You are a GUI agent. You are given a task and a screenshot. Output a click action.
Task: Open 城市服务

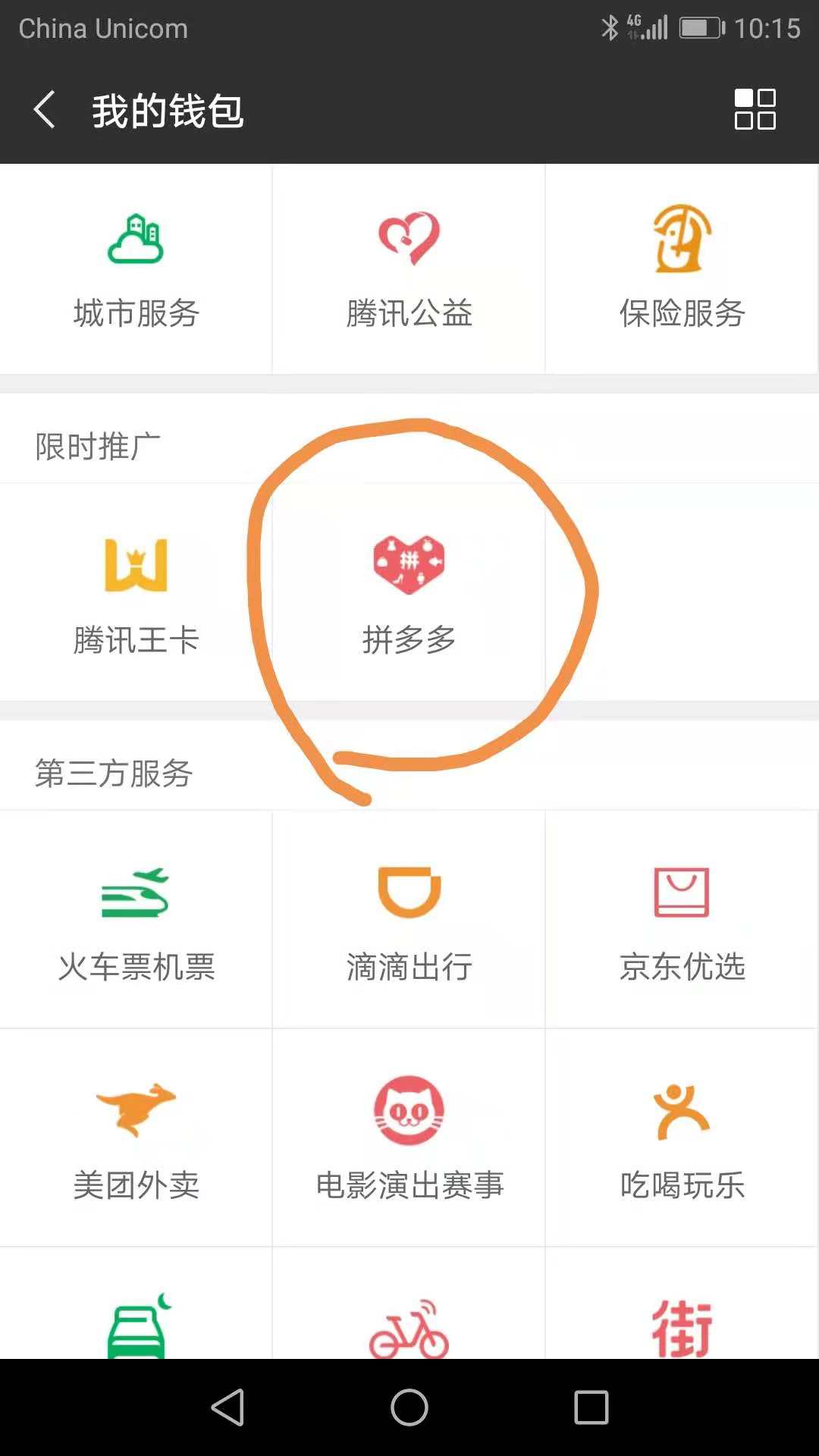pyautogui.click(x=136, y=269)
